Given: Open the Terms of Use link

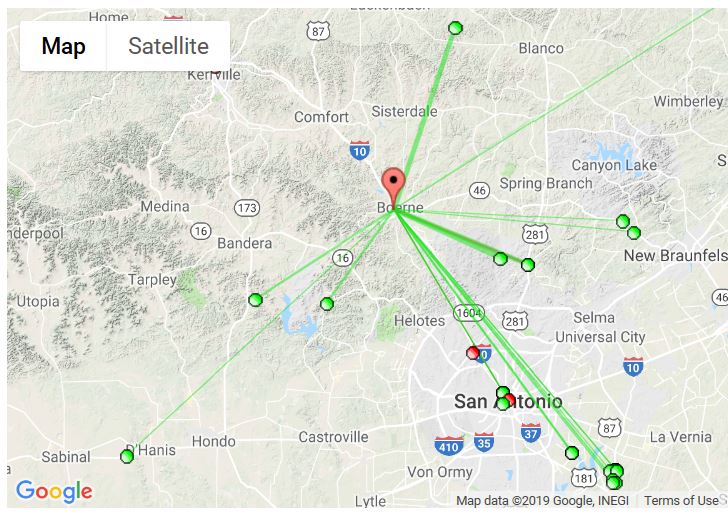Looking at the screenshot, I should [680, 501].
